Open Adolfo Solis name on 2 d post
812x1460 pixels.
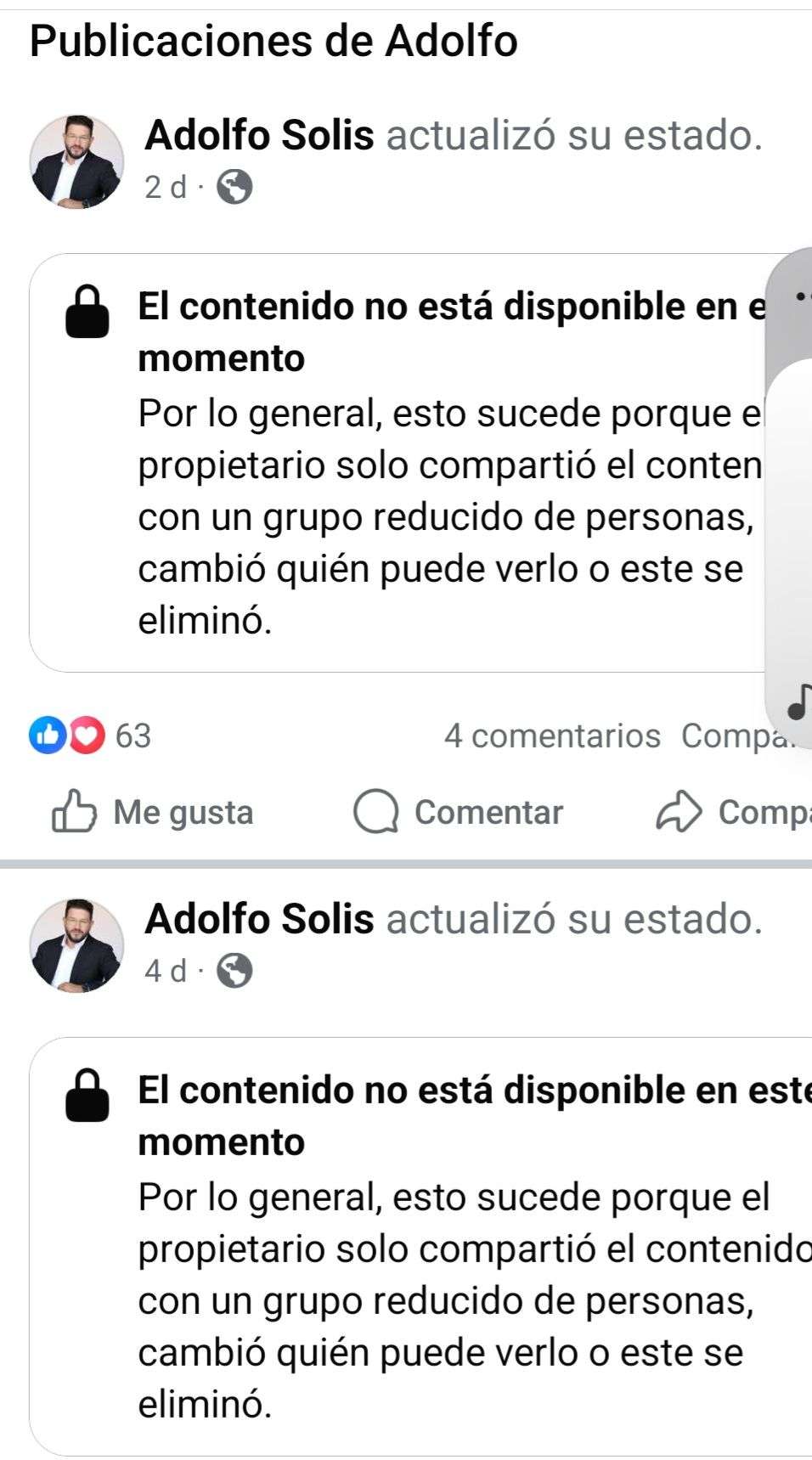coord(259,136)
